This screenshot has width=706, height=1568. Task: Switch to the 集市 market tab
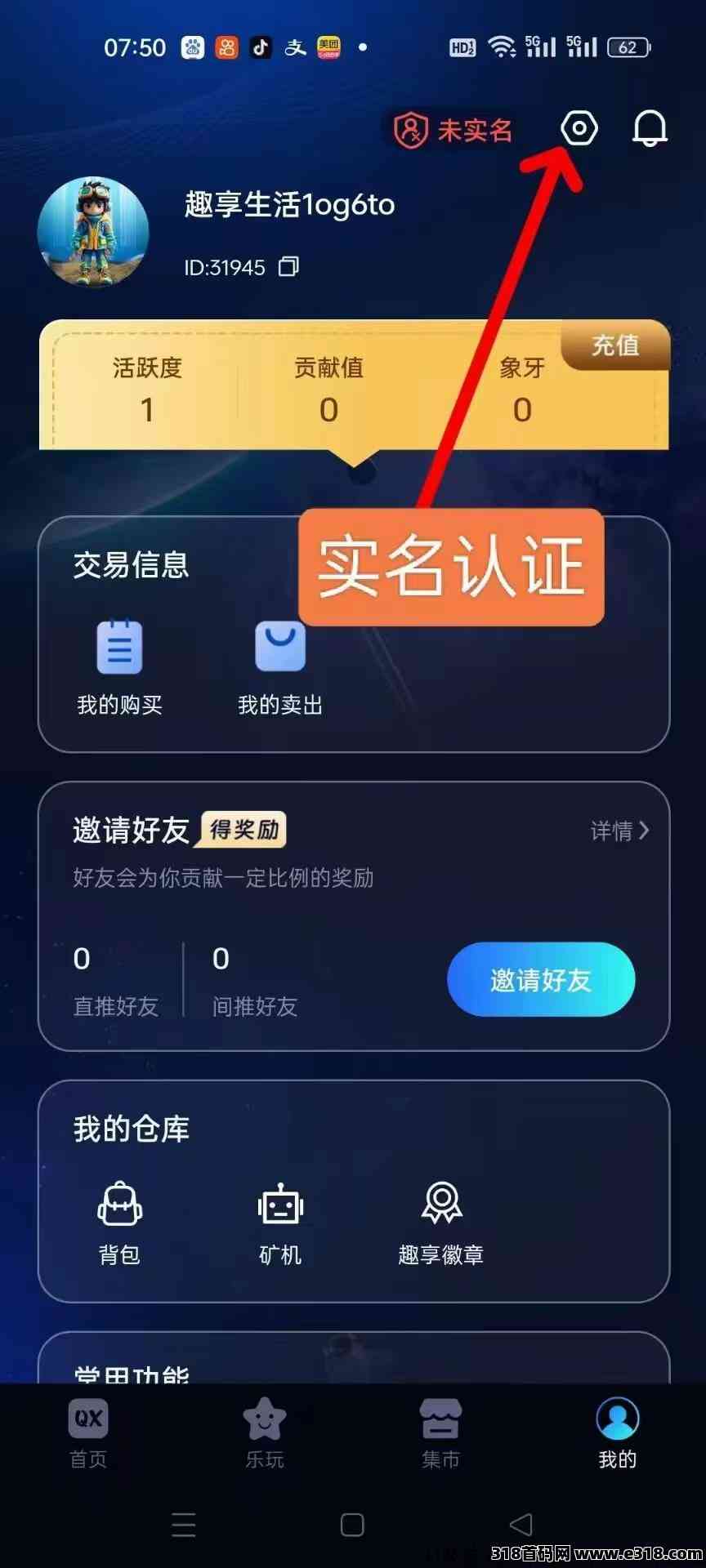pos(441,1433)
